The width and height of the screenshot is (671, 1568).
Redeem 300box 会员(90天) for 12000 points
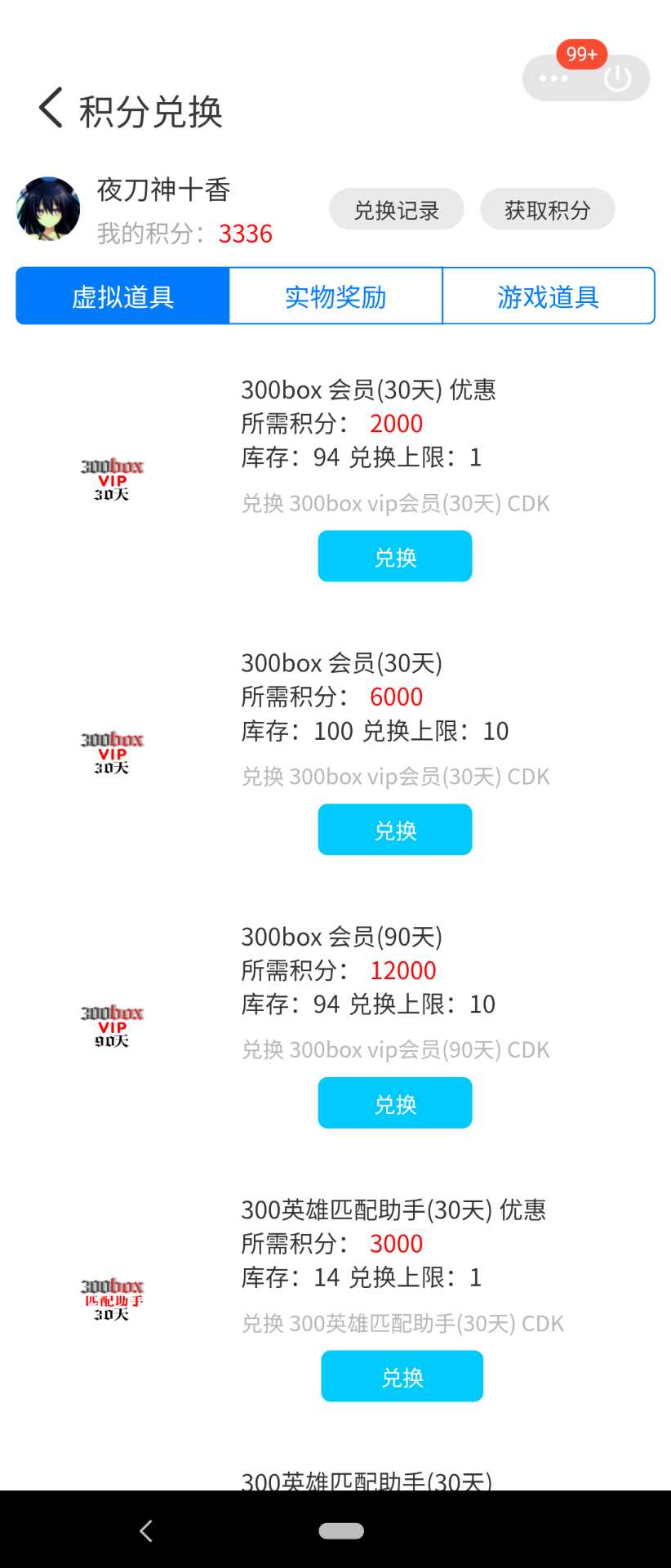tap(395, 1103)
